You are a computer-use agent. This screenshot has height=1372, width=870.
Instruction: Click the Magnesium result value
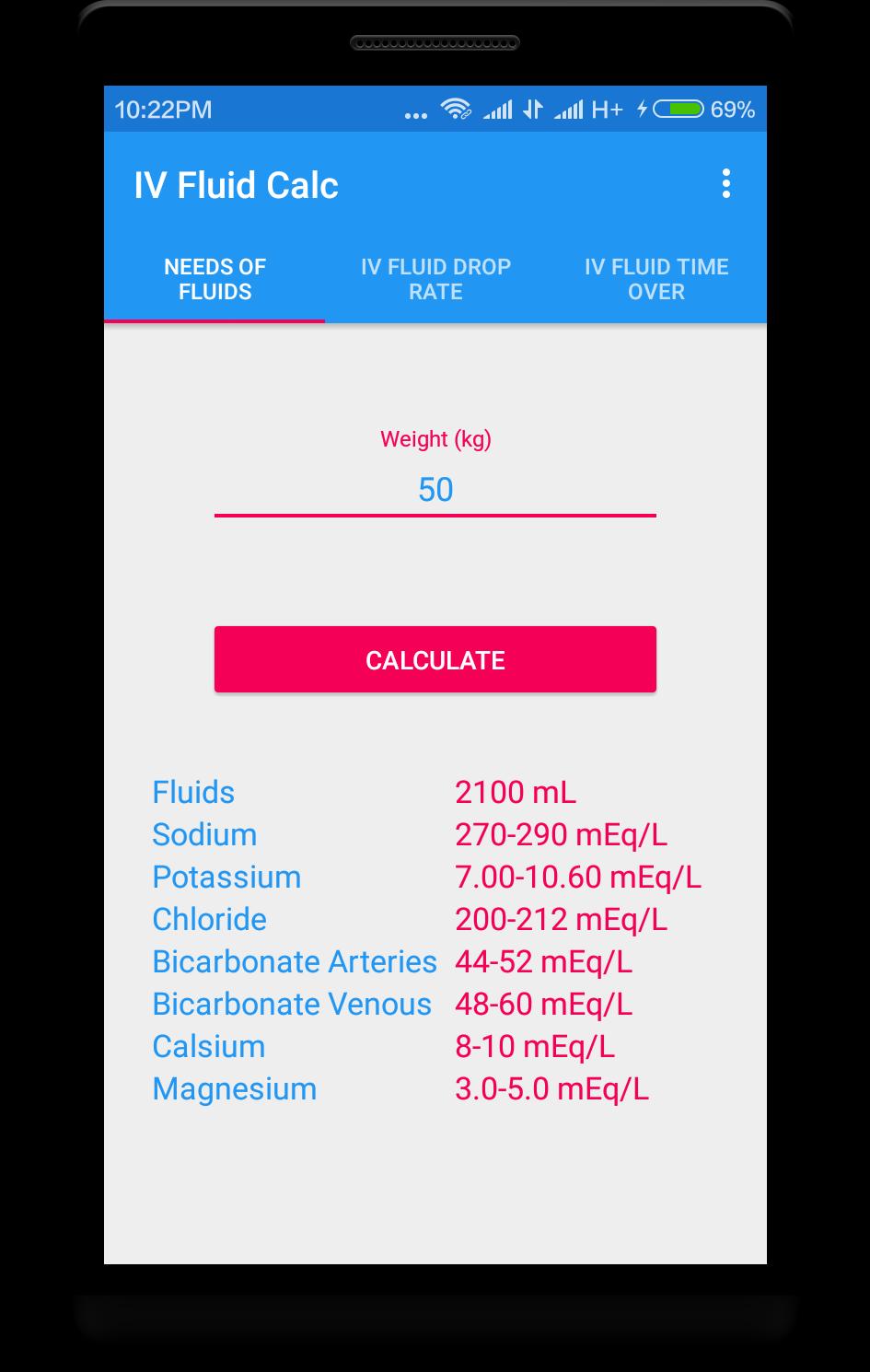pyautogui.click(x=551, y=1088)
